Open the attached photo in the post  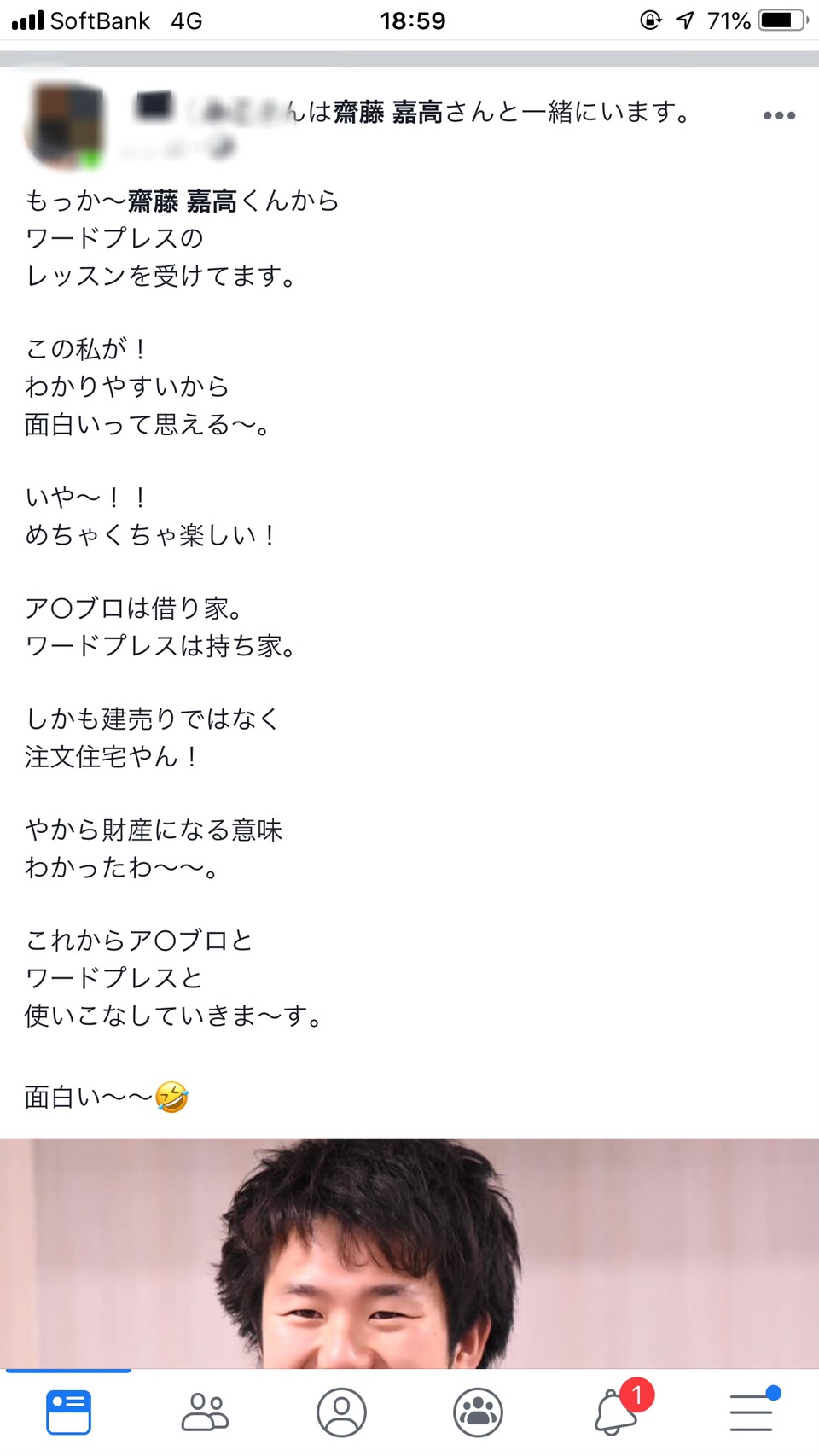pos(409,1253)
